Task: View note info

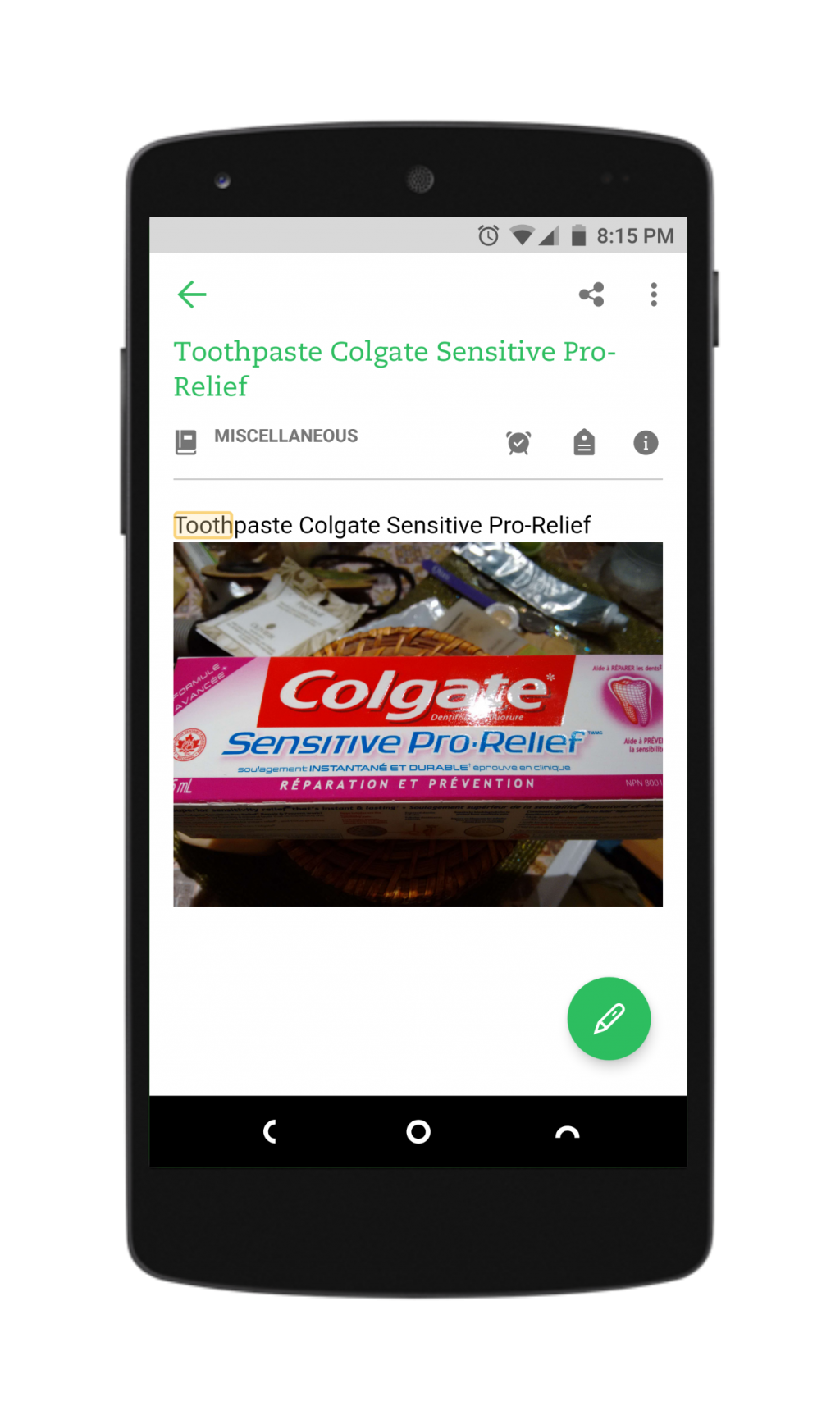Action: [646, 443]
